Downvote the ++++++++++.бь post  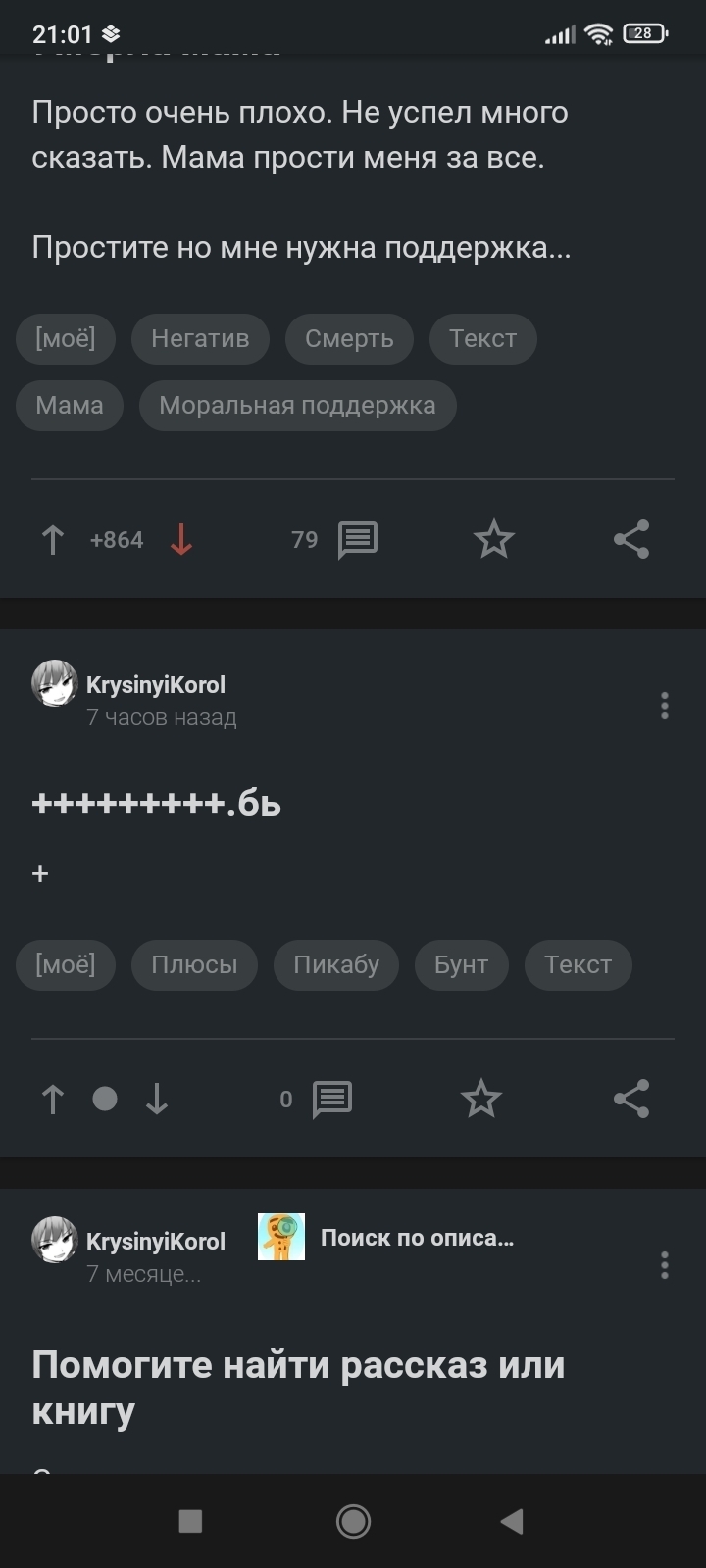(x=157, y=1100)
